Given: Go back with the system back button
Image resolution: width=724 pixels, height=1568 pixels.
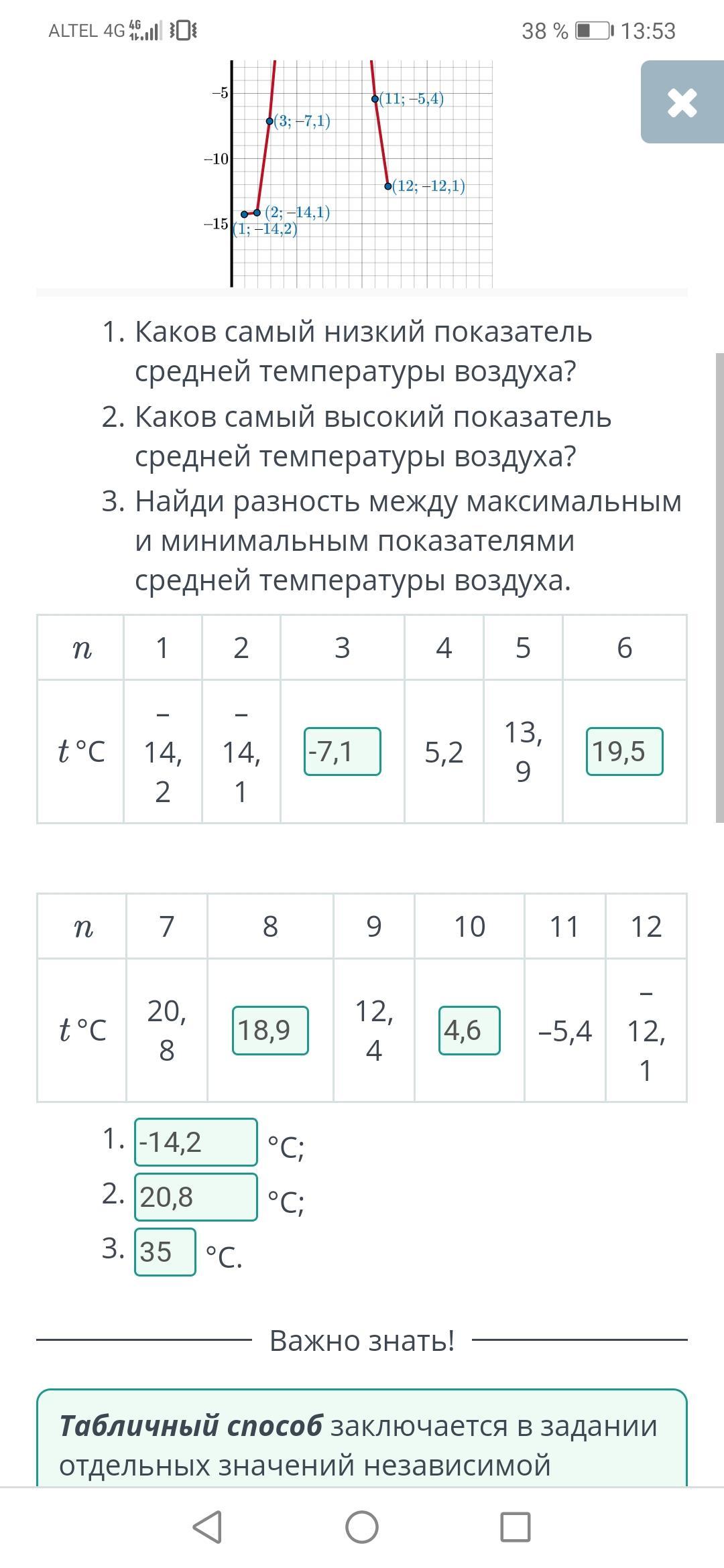Looking at the screenshot, I should (207, 1527).
